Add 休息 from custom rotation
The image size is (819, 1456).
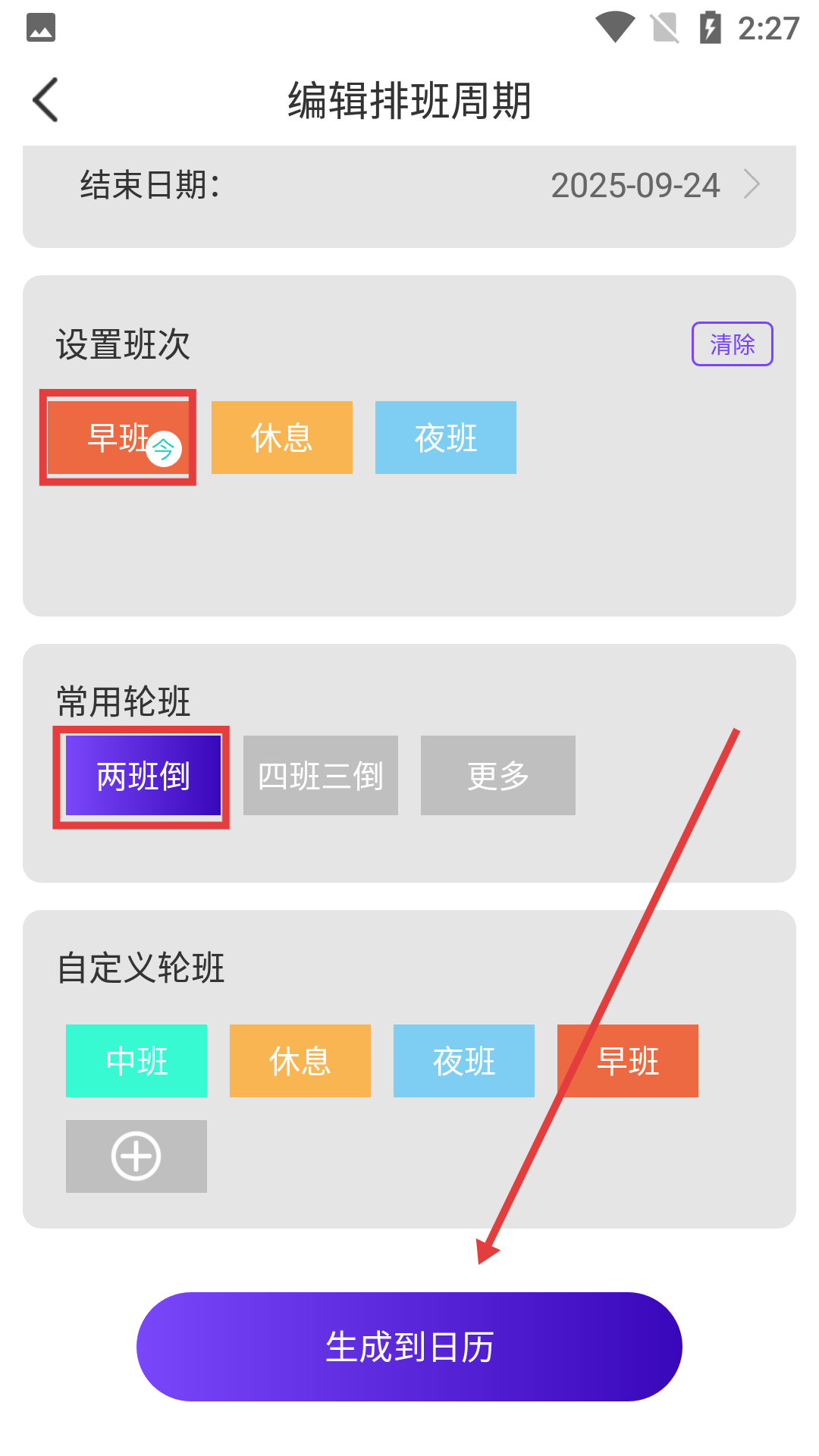(300, 1061)
